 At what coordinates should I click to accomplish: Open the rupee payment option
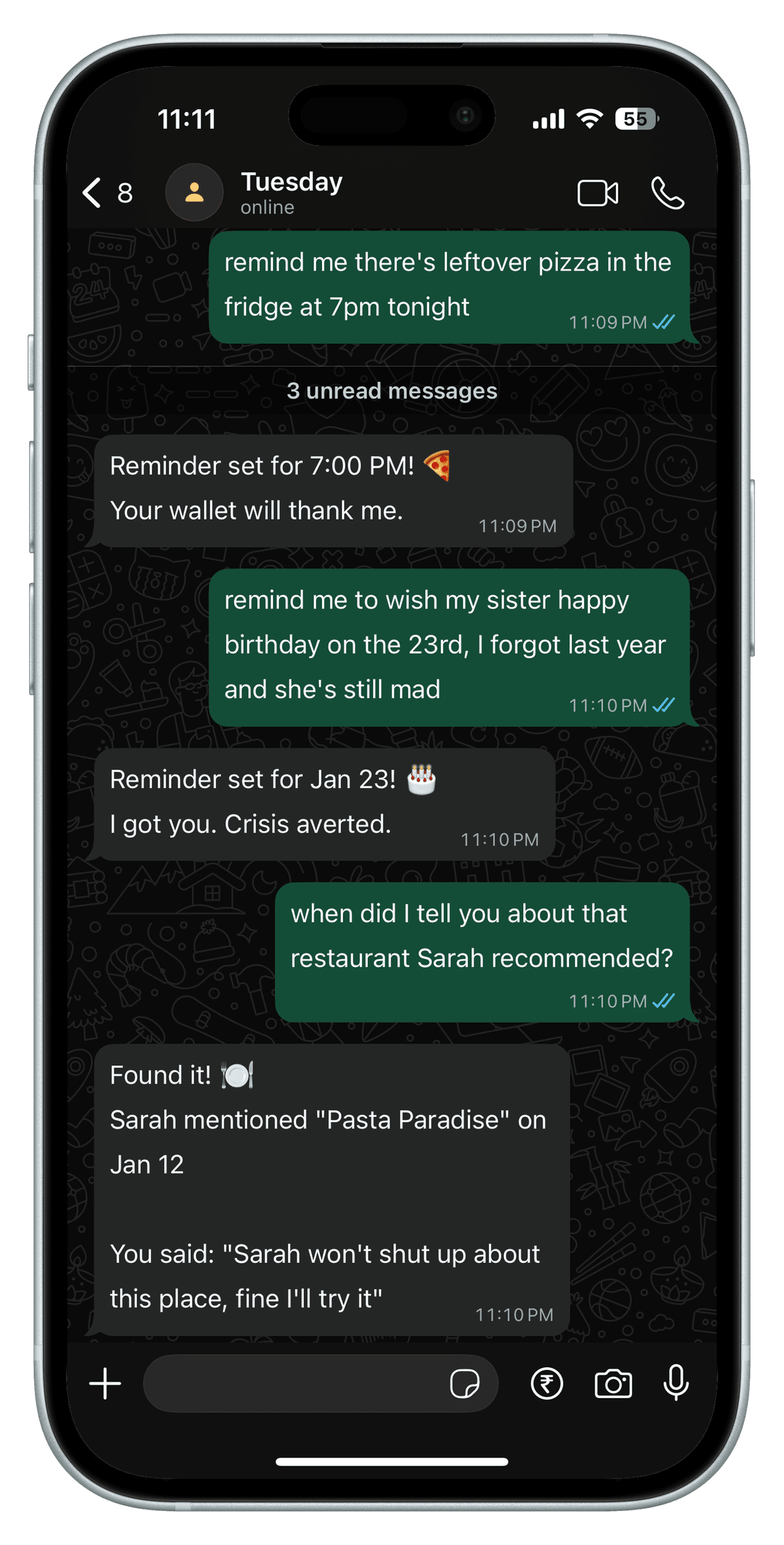click(547, 1384)
